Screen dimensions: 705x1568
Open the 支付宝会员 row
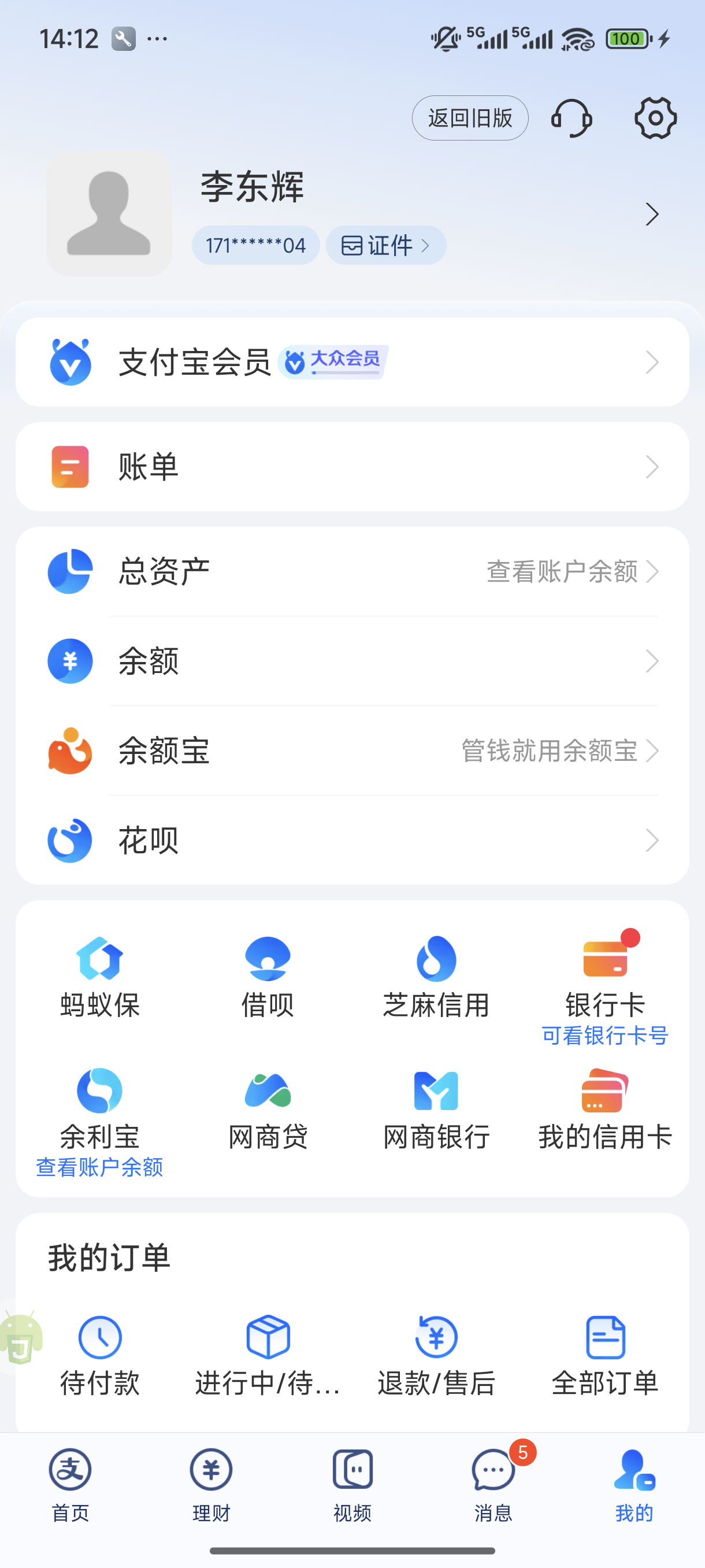pos(352,362)
